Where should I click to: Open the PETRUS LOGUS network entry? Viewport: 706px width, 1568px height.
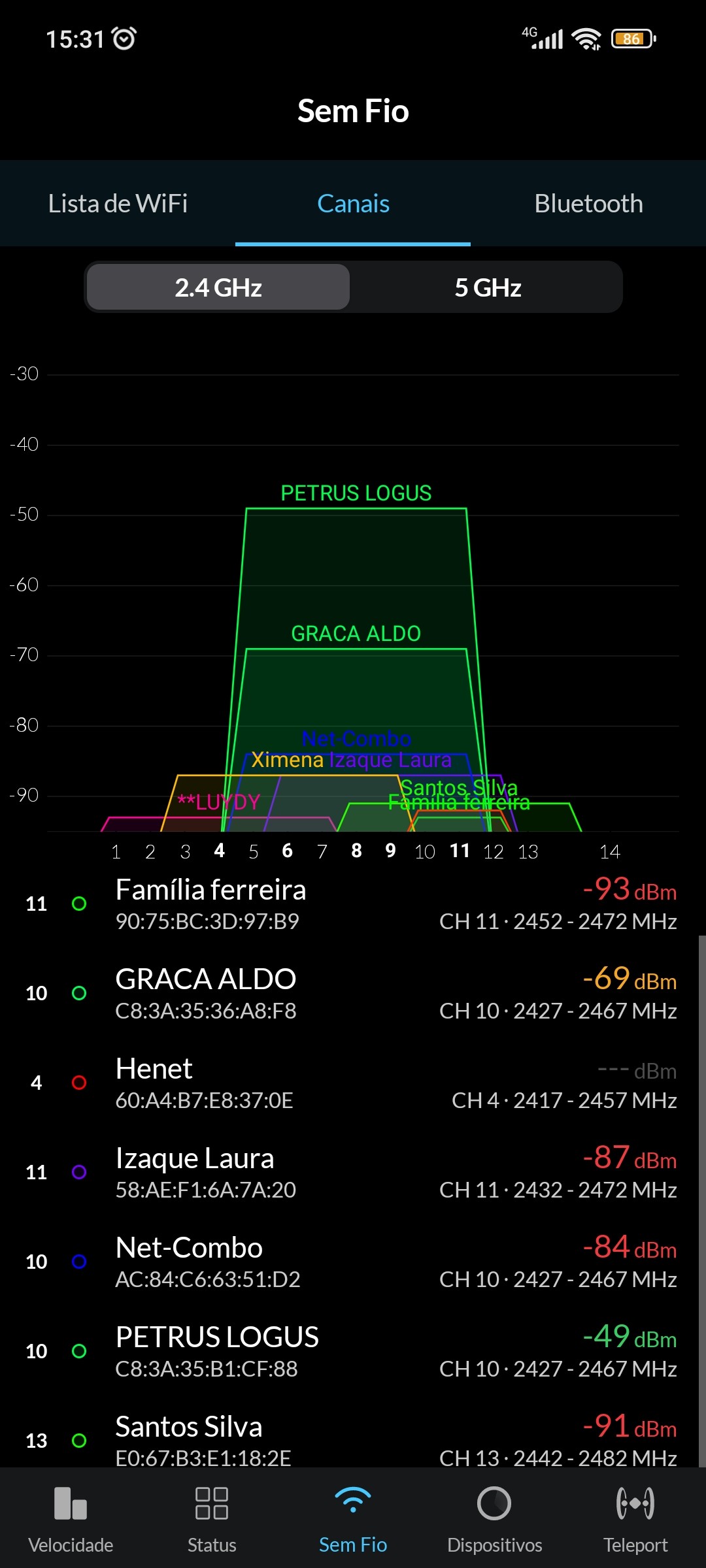pyautogui.click(x=353, y=1352)
